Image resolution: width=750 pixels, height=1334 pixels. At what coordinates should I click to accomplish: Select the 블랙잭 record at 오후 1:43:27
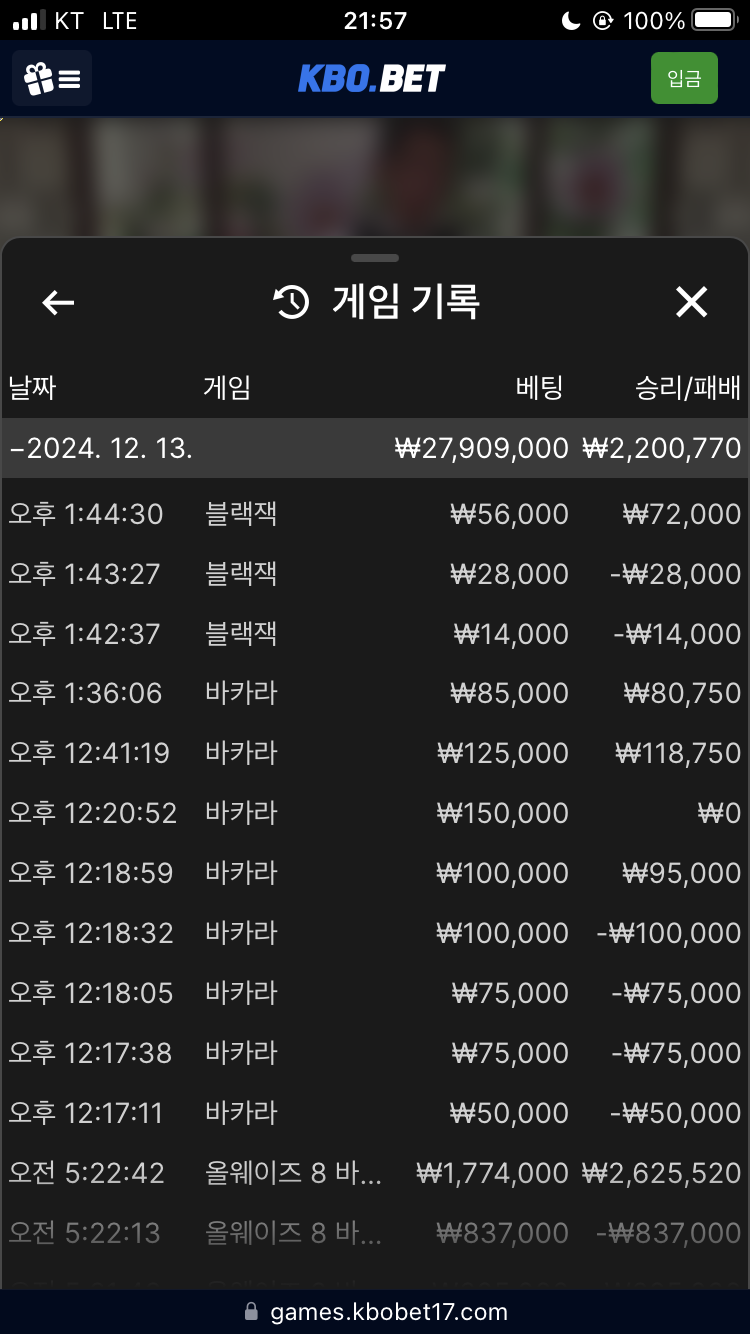[375, 574]
